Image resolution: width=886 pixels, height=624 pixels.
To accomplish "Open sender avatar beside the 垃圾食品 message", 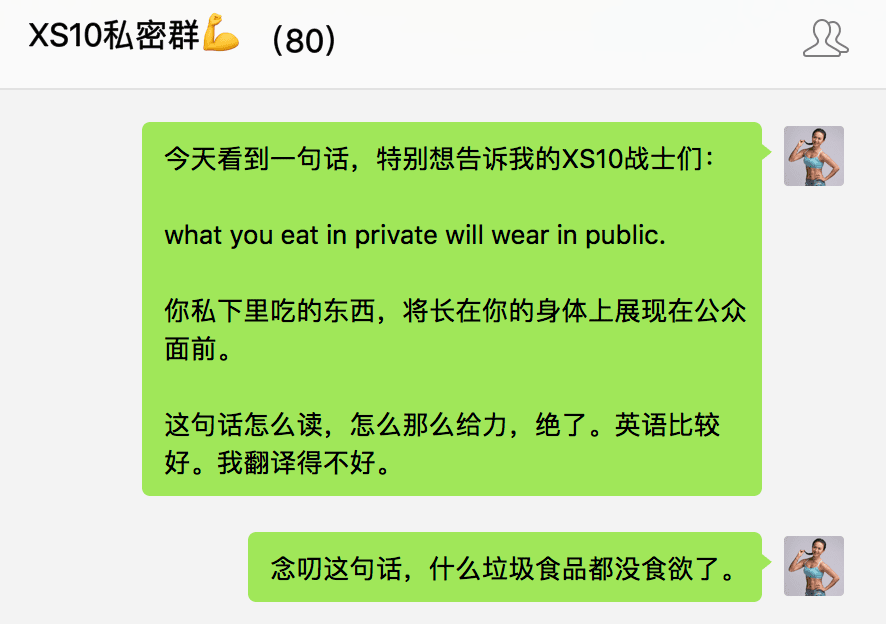I will (813, 566).
